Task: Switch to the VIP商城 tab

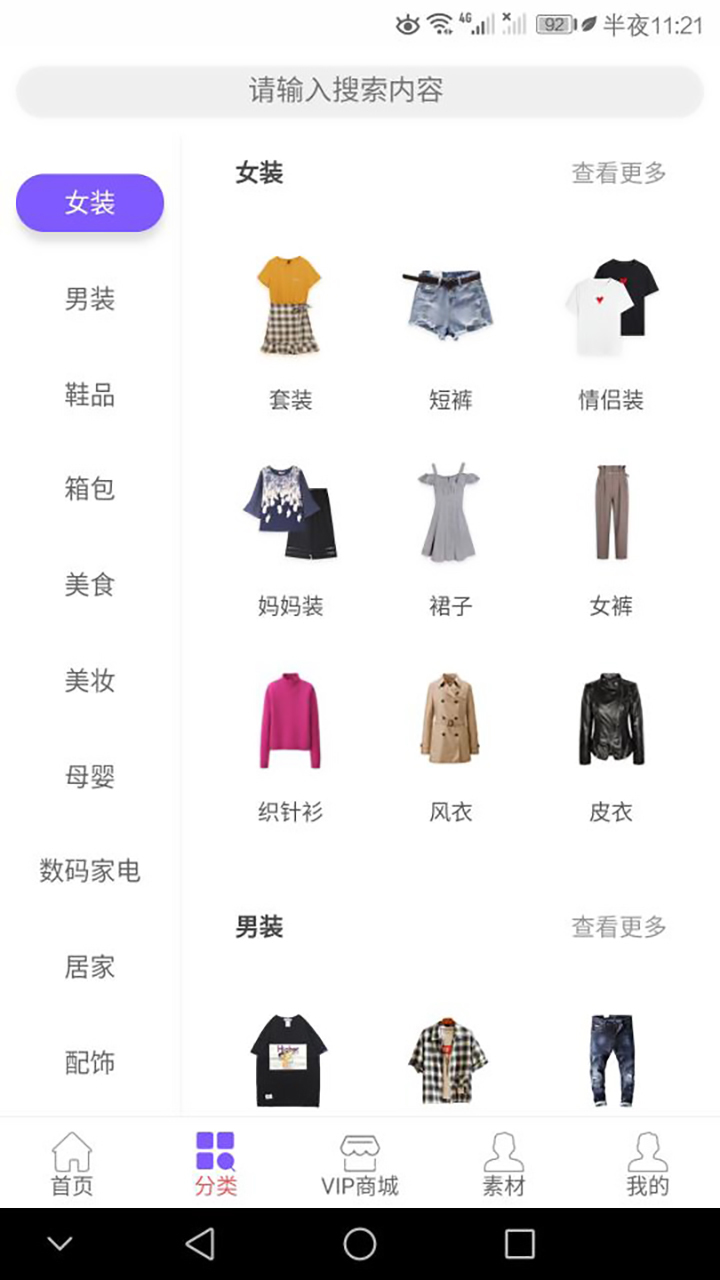Action: pyautogui.click(x=360, y=1164)
